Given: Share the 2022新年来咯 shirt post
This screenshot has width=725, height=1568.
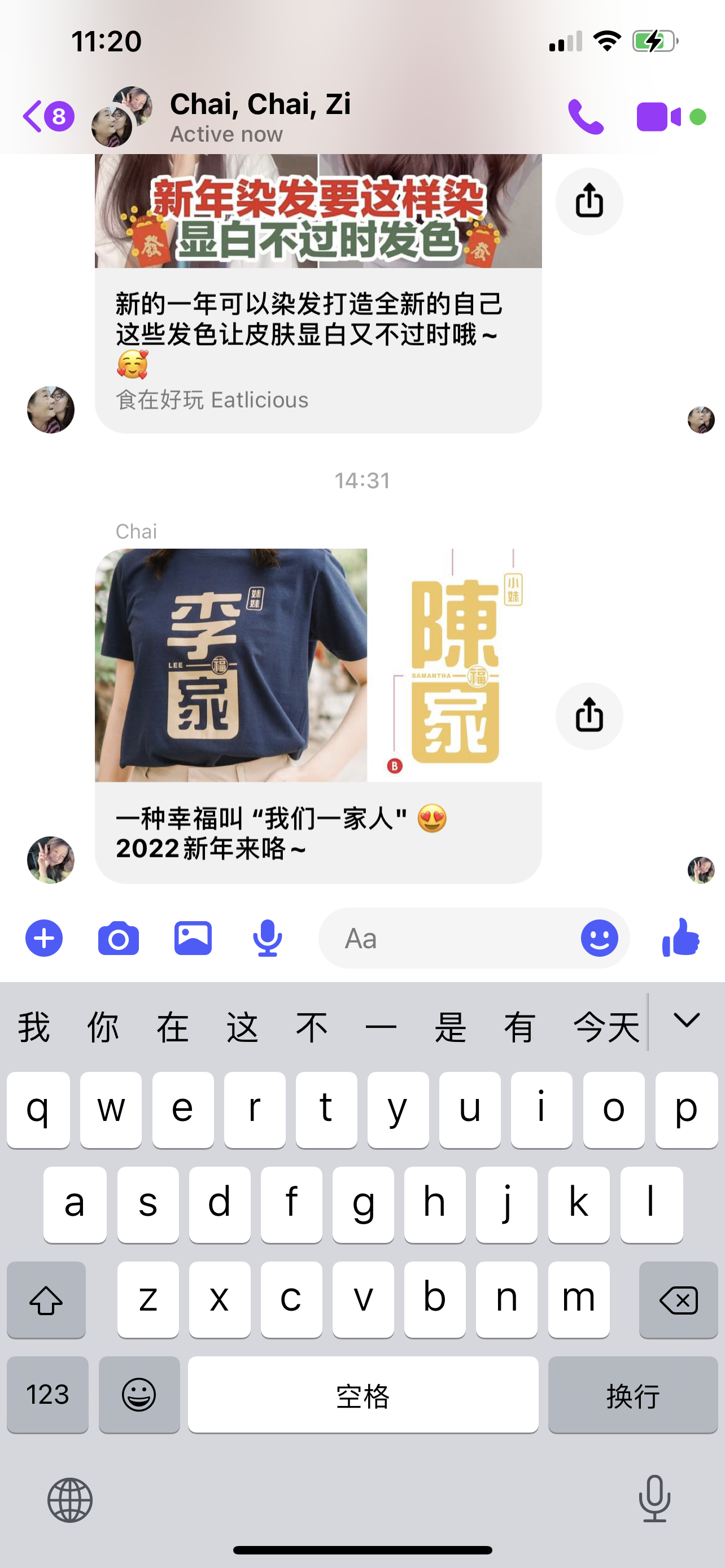Looking at the screenshot, I should click(x=589, y=715).
